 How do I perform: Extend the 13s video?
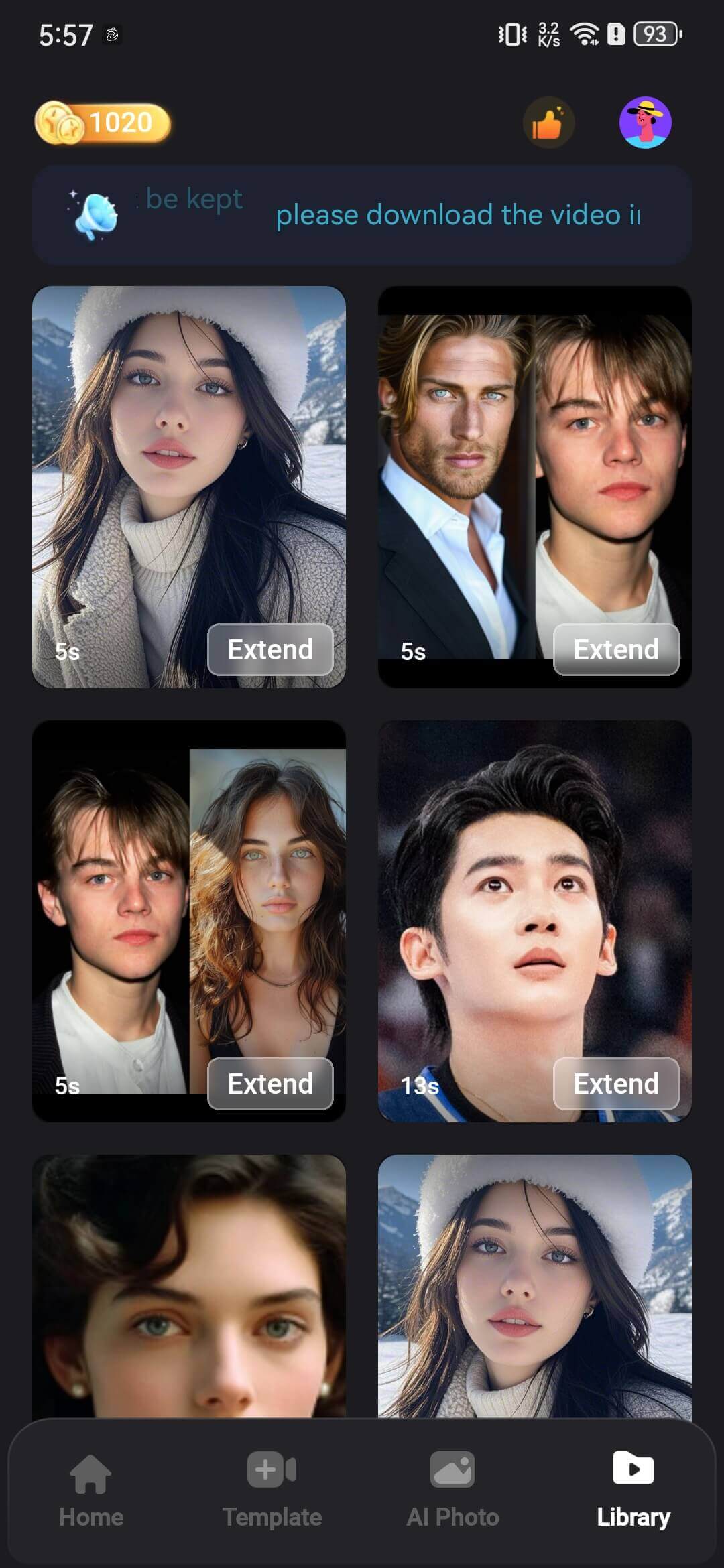(x=615, y=1084)
